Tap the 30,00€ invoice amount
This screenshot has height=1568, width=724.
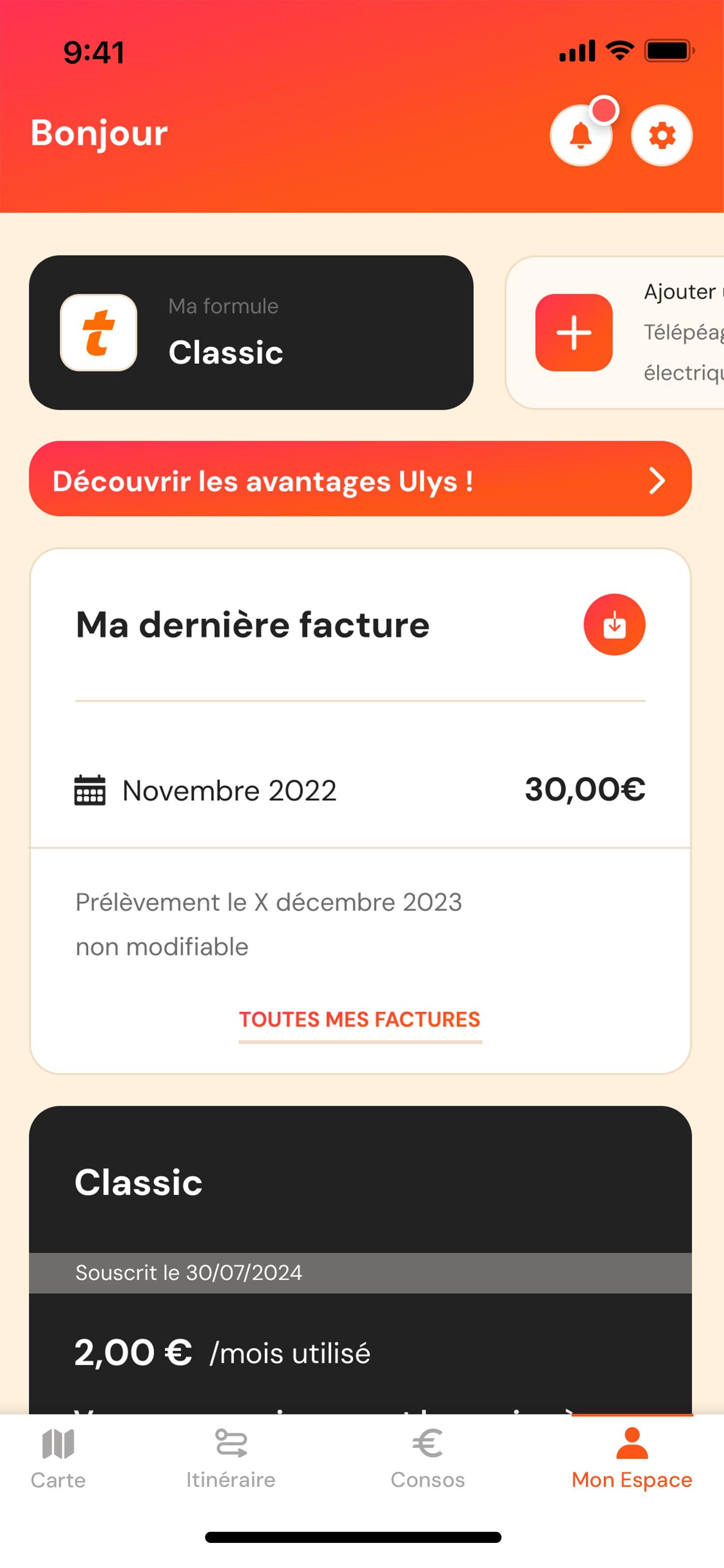click(x=586, y=790)
